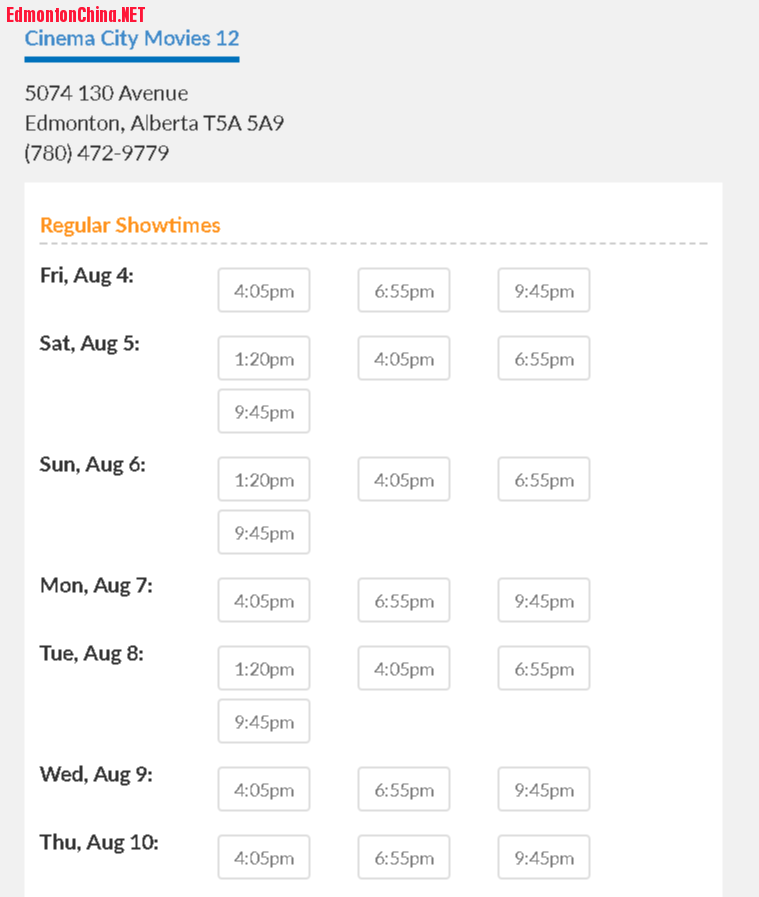Select the 9:45pm showtime on Thu, Aug 10
Viewport: 759px width, 897px height.
pos(544,858)
